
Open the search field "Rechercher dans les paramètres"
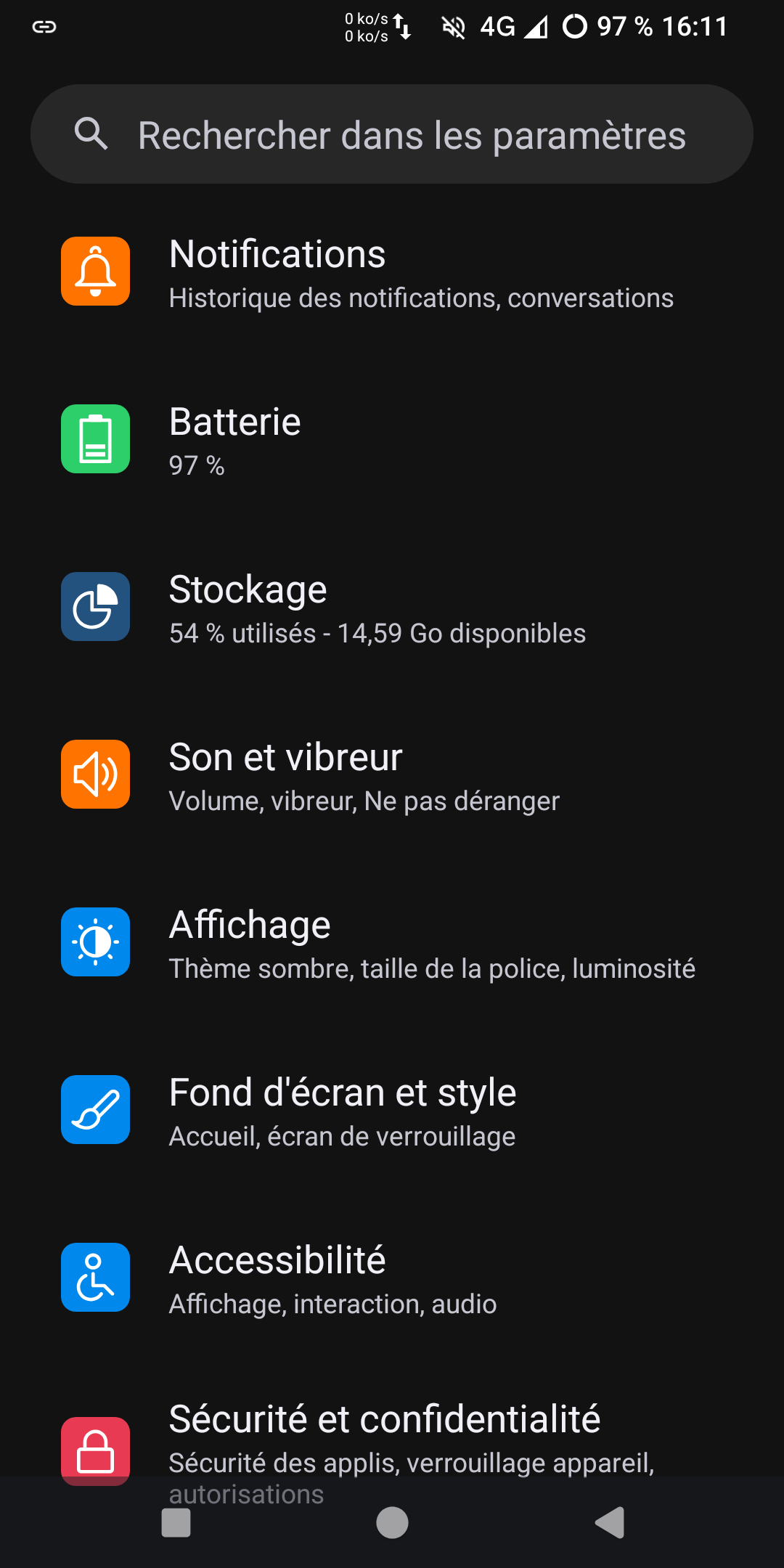pyautogui.click(x=392, y=134)
